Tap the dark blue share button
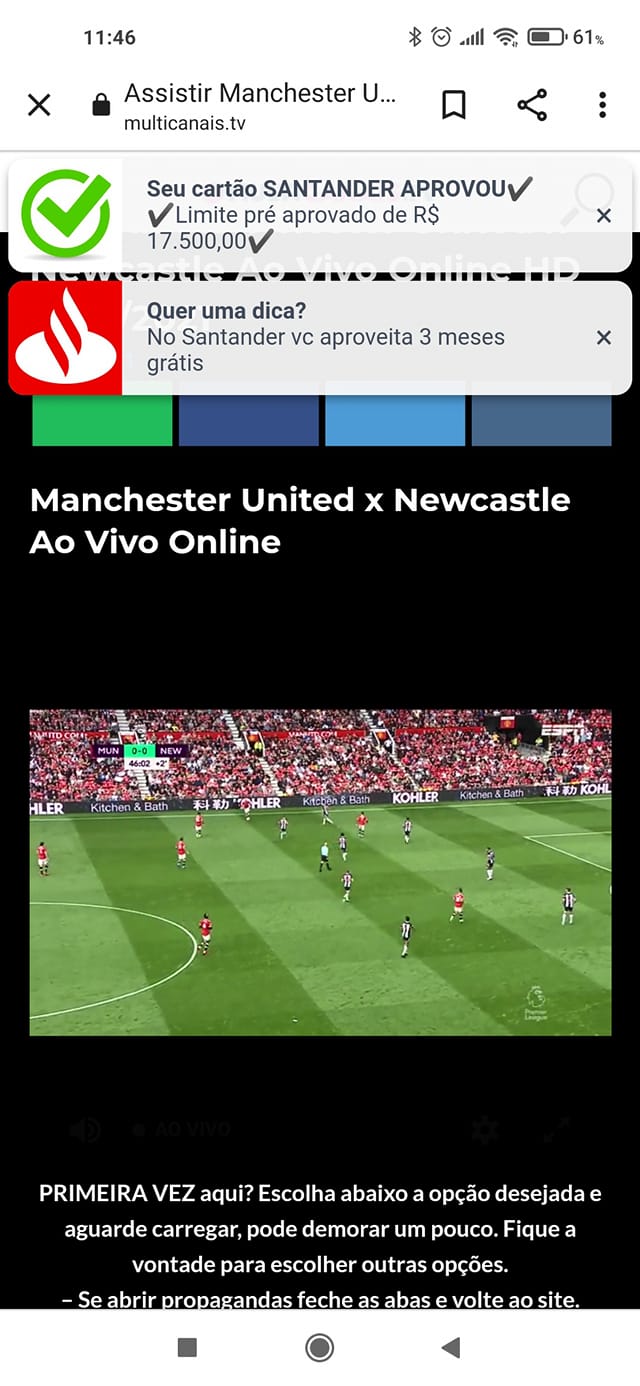 pyautogui.click(x=248, y=420)
